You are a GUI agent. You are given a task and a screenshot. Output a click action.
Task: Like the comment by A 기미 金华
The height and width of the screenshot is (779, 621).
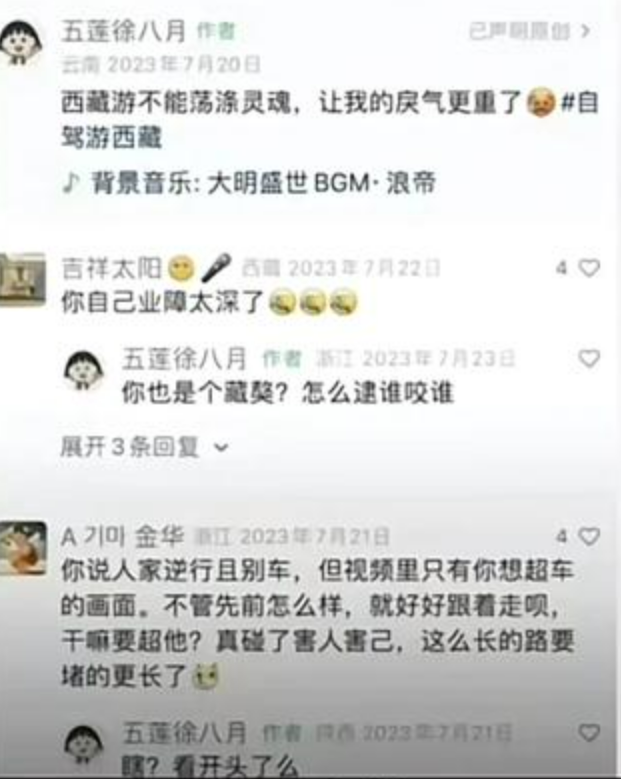(x=589, y=536)
